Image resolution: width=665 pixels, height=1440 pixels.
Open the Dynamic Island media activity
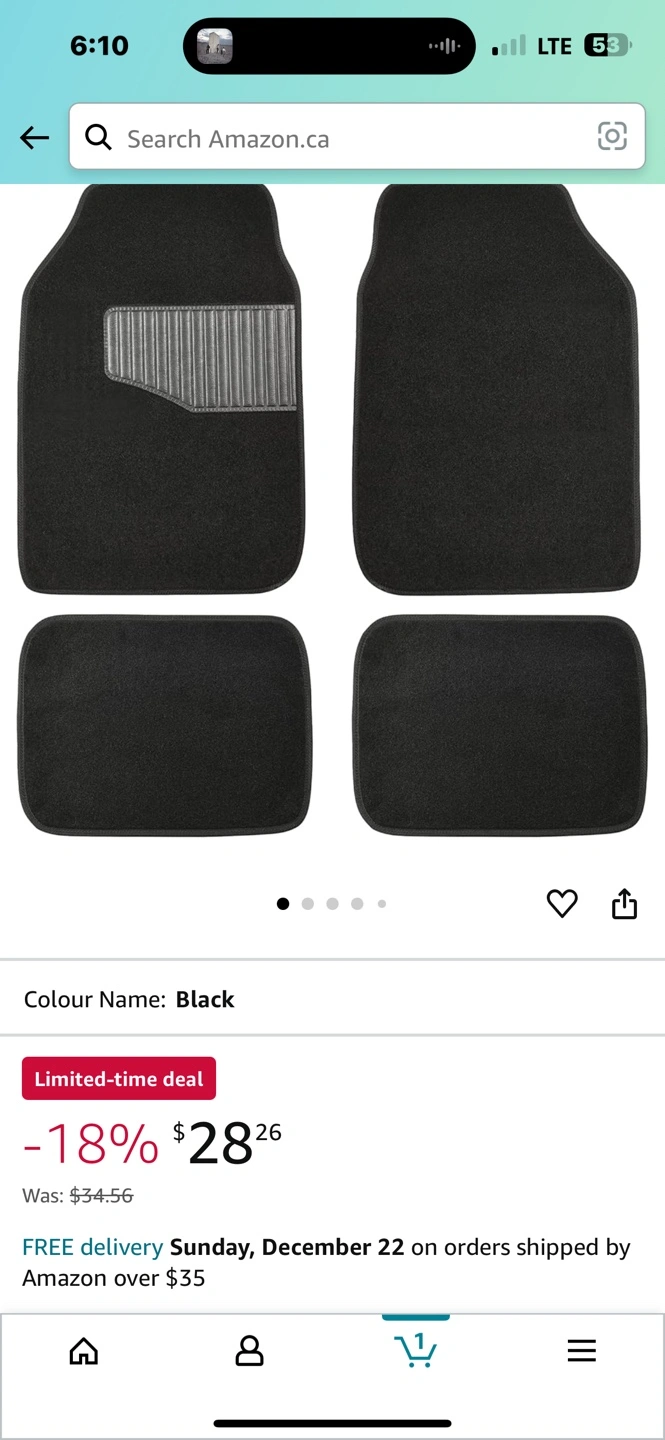(329, 46)
